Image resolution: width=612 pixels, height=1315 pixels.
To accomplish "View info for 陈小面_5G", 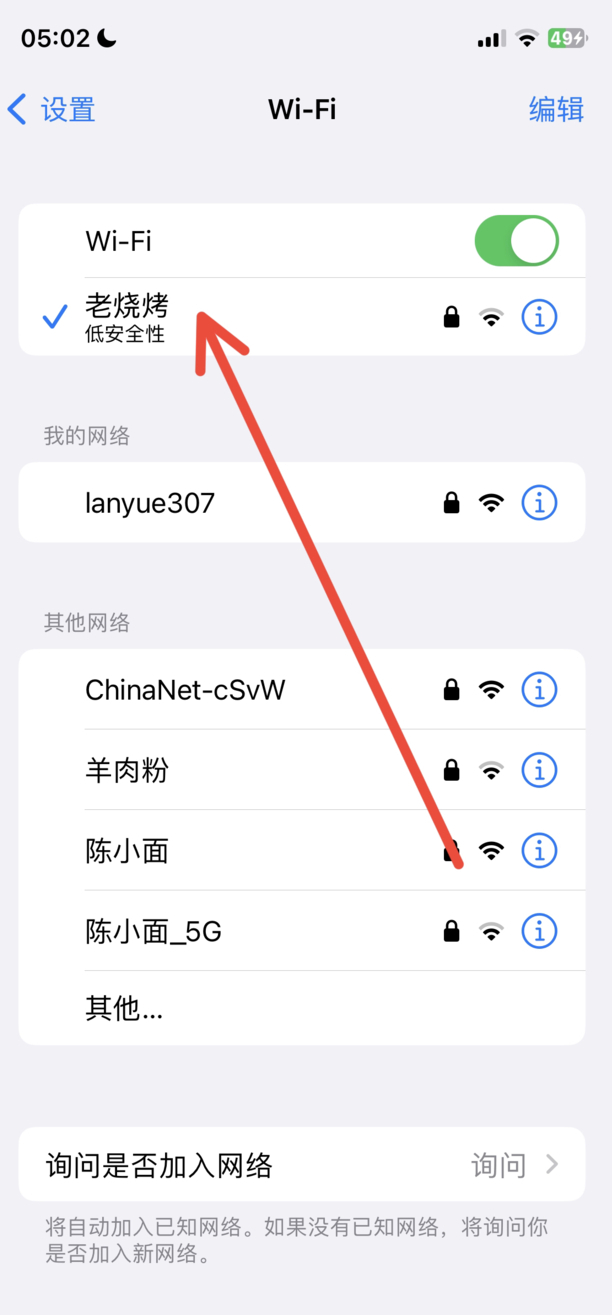I will (539, 932).
